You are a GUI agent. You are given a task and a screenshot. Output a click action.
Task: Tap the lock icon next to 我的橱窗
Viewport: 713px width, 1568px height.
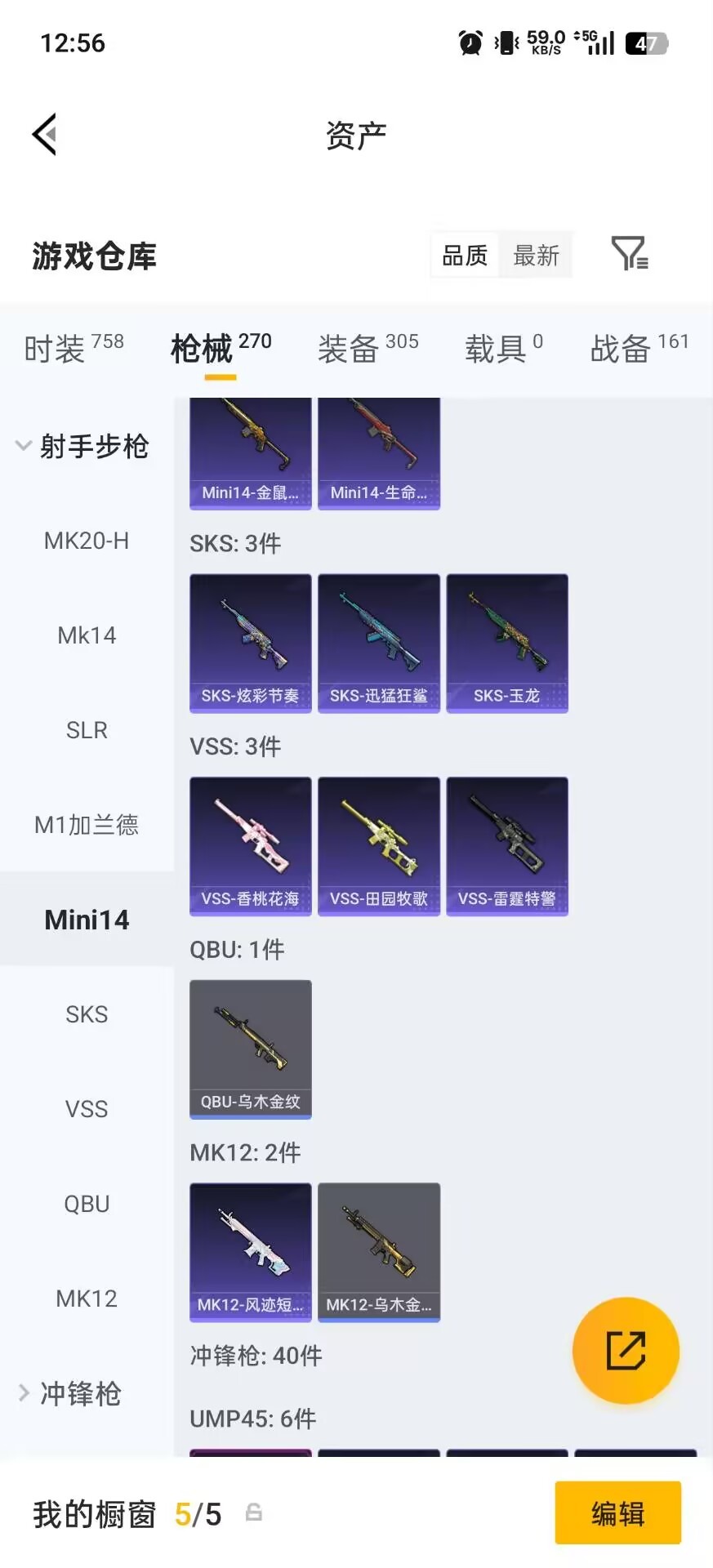tap(253, 1514)
